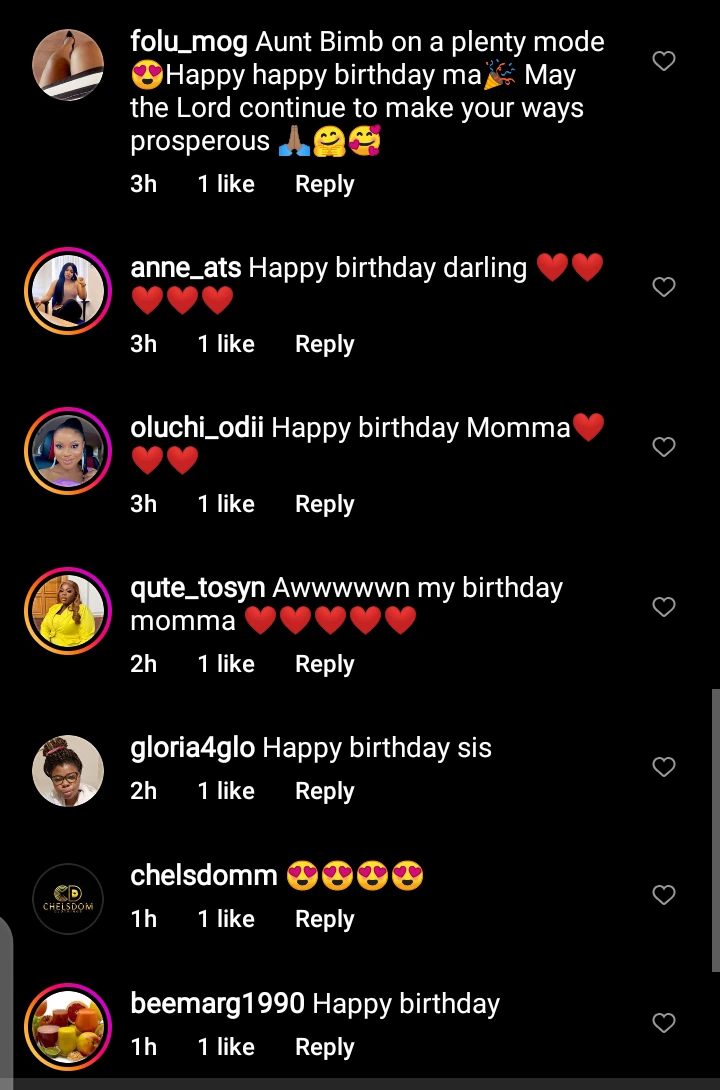Like beemarg1990's comment
Viewport: 720px width, 1090px height.
[664, 1023]
